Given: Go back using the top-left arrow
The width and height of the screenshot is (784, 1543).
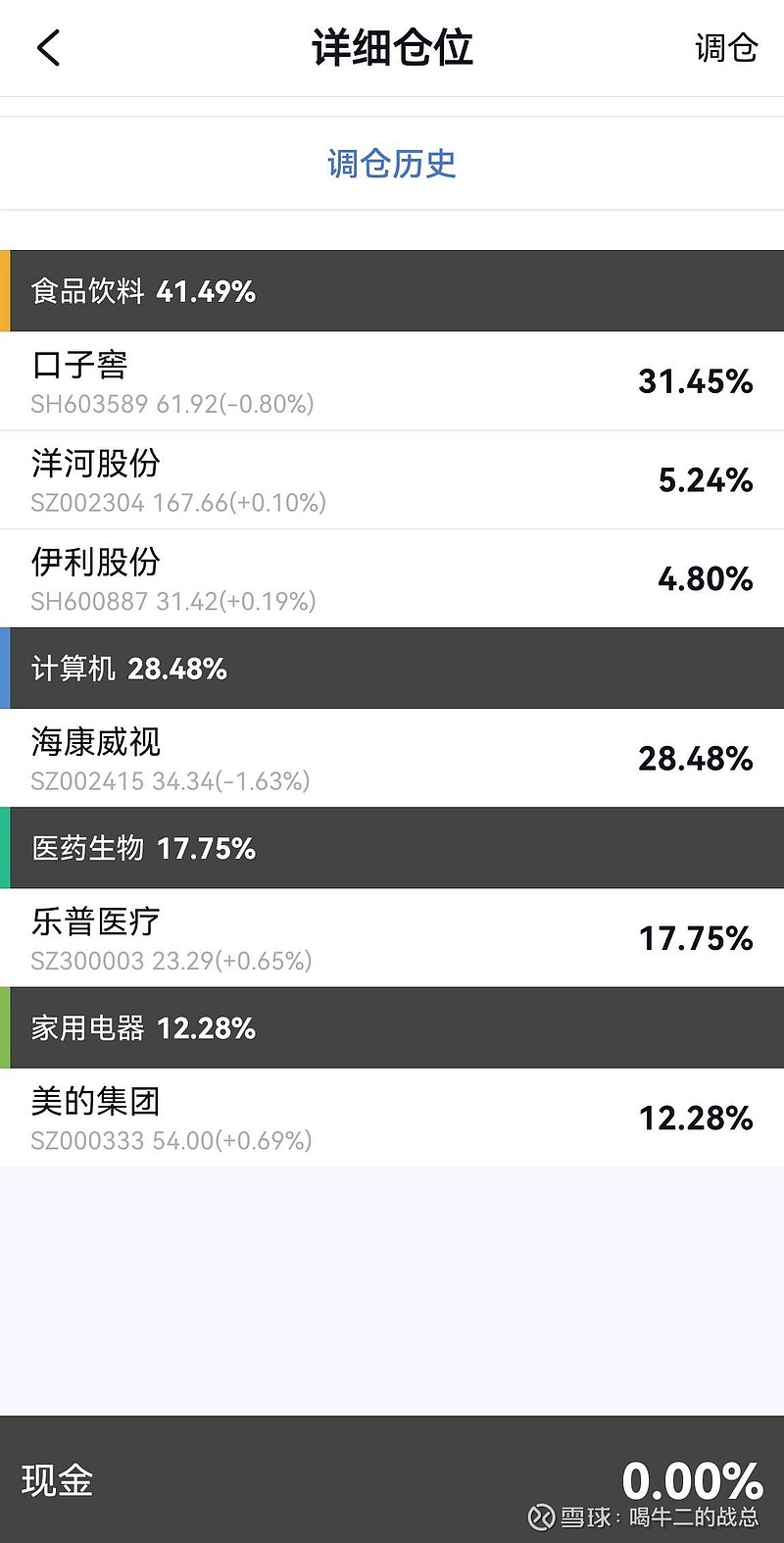Looking at the screenshot, I should point(48,47).
